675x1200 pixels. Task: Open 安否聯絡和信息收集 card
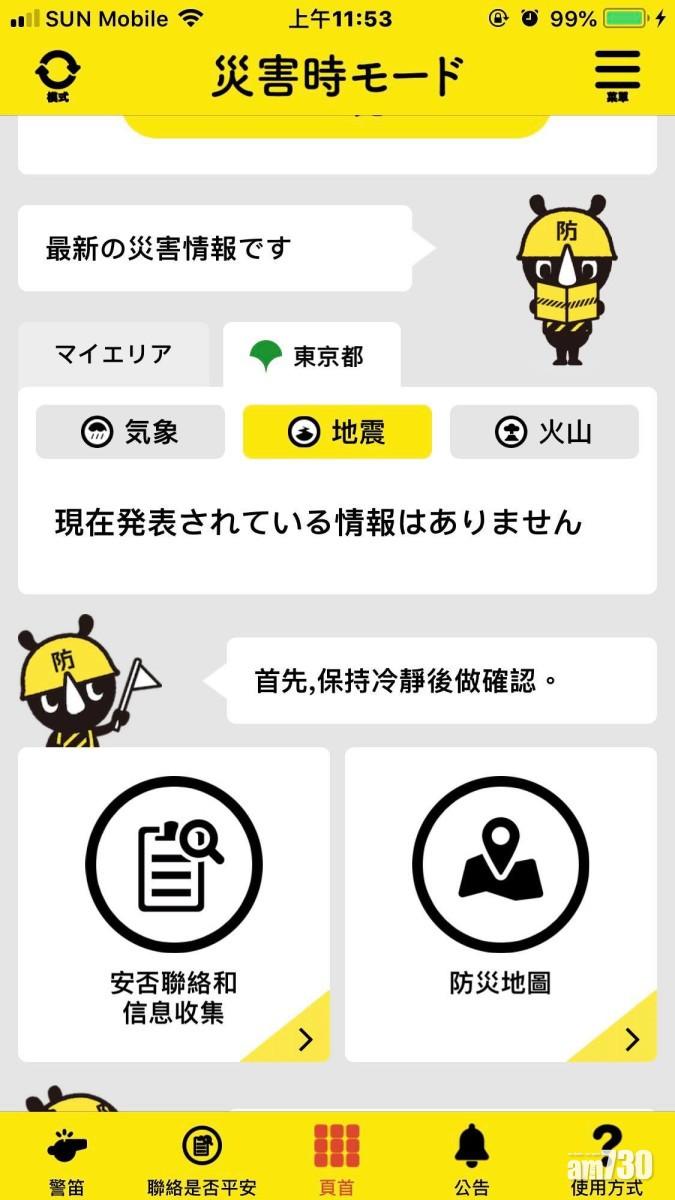coord(174,904)
